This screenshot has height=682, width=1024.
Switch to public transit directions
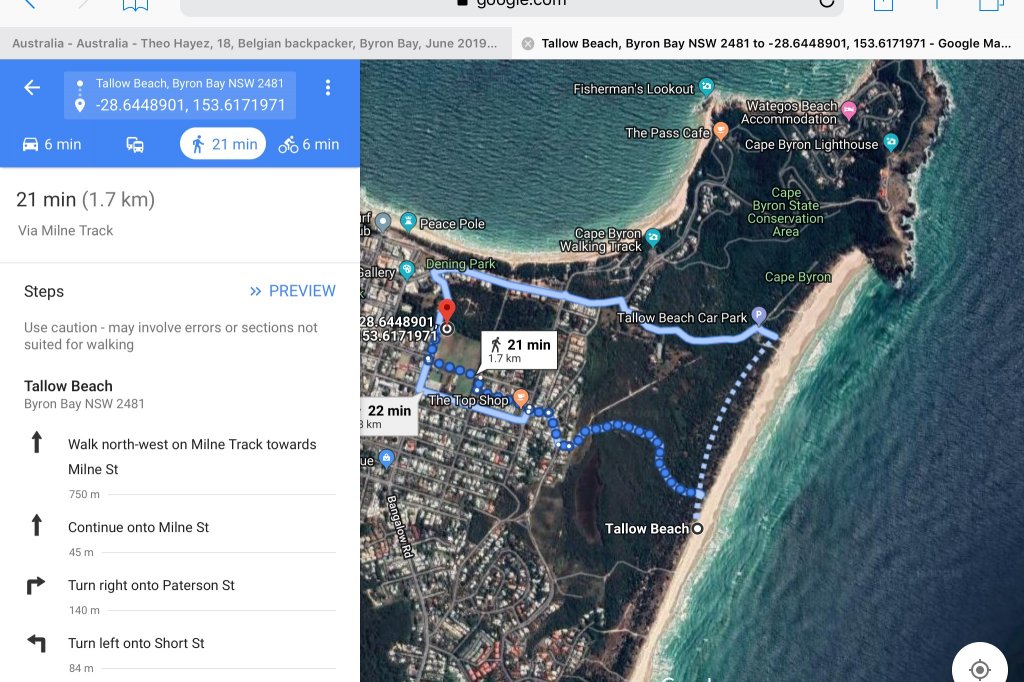pyautogui.click(x=135, y=144)
